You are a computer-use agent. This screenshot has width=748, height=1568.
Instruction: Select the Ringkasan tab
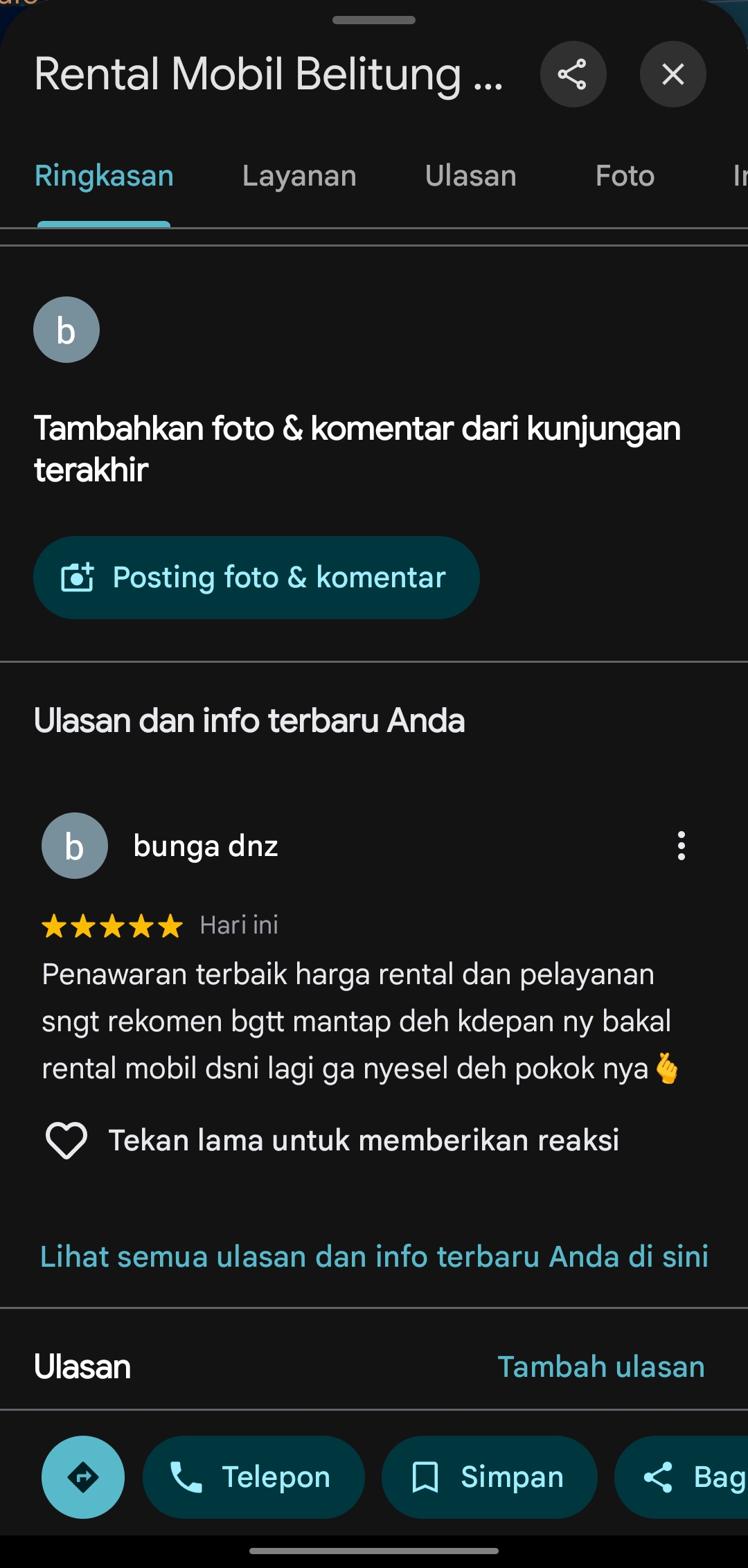(x=104, y=176)
